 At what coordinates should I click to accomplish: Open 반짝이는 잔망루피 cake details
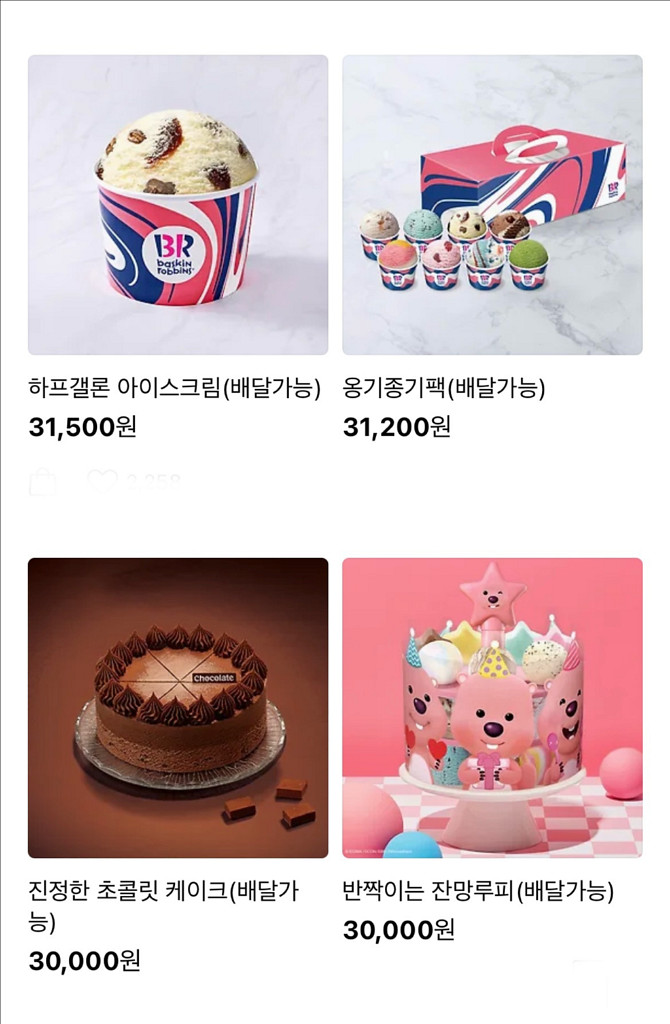492,707
